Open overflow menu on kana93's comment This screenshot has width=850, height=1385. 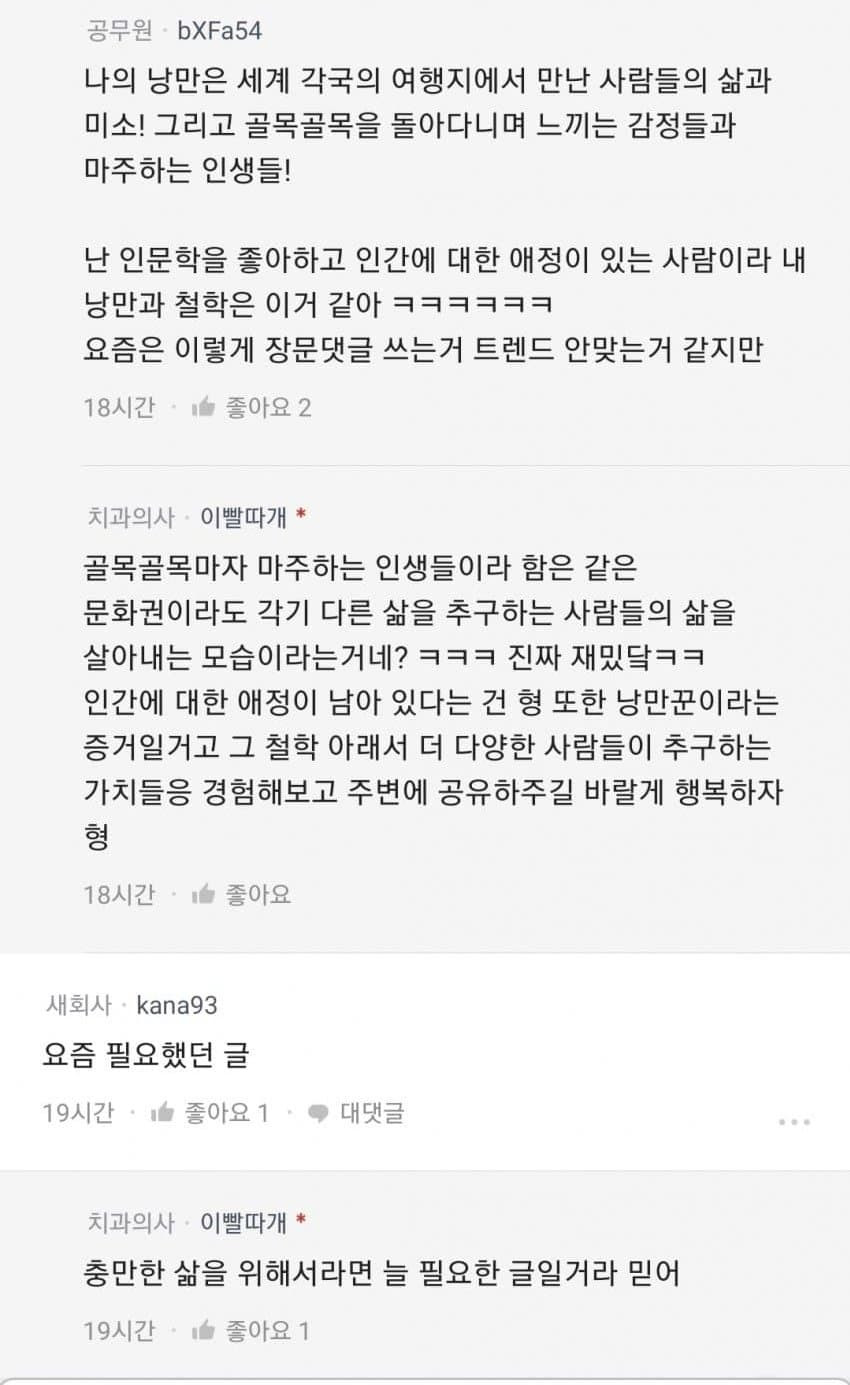[x=794, y=1122]
